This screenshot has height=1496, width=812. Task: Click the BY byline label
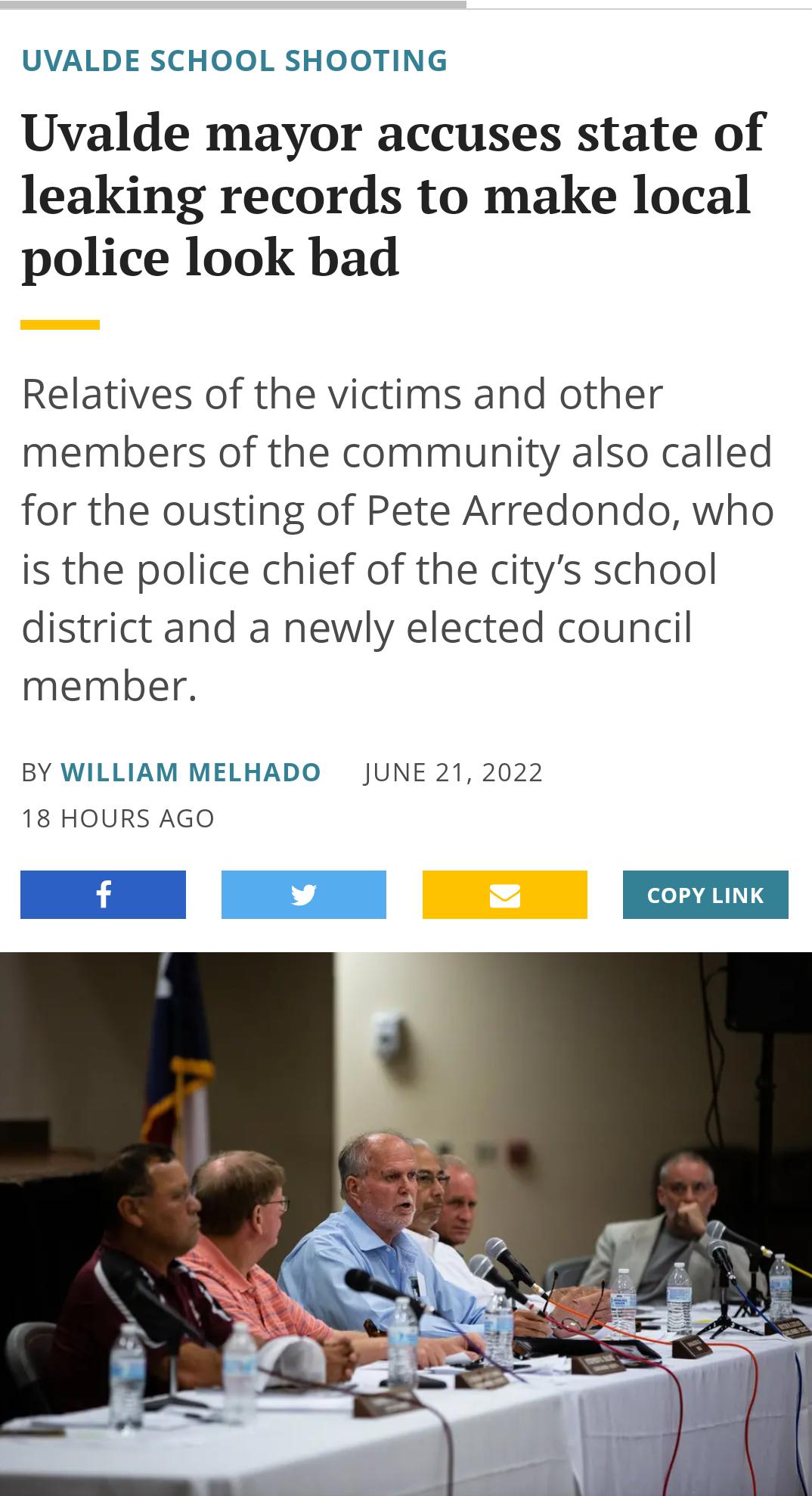pos(37,773)
